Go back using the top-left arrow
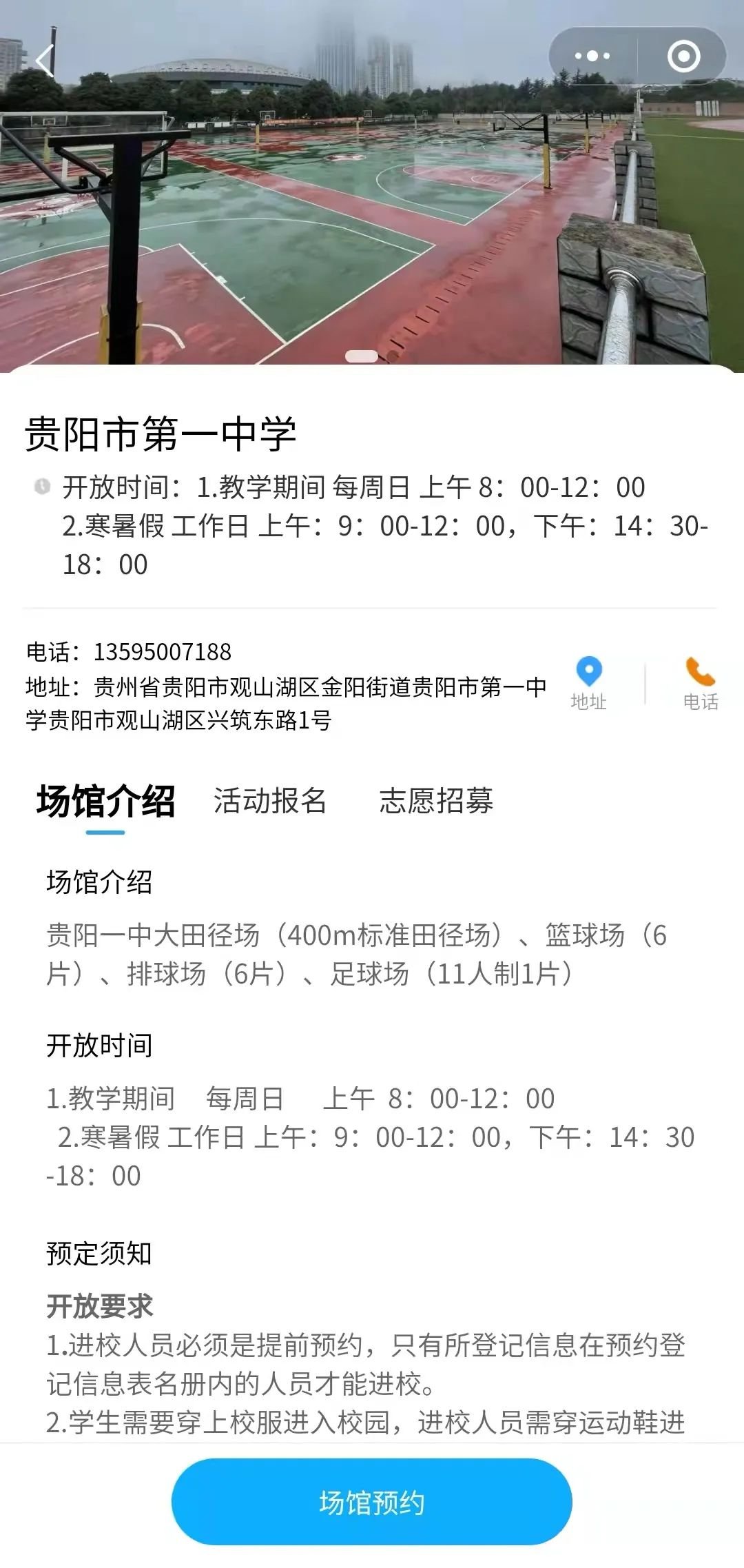The width and height of the screenshot is (744, 1568). click(45, 61)
